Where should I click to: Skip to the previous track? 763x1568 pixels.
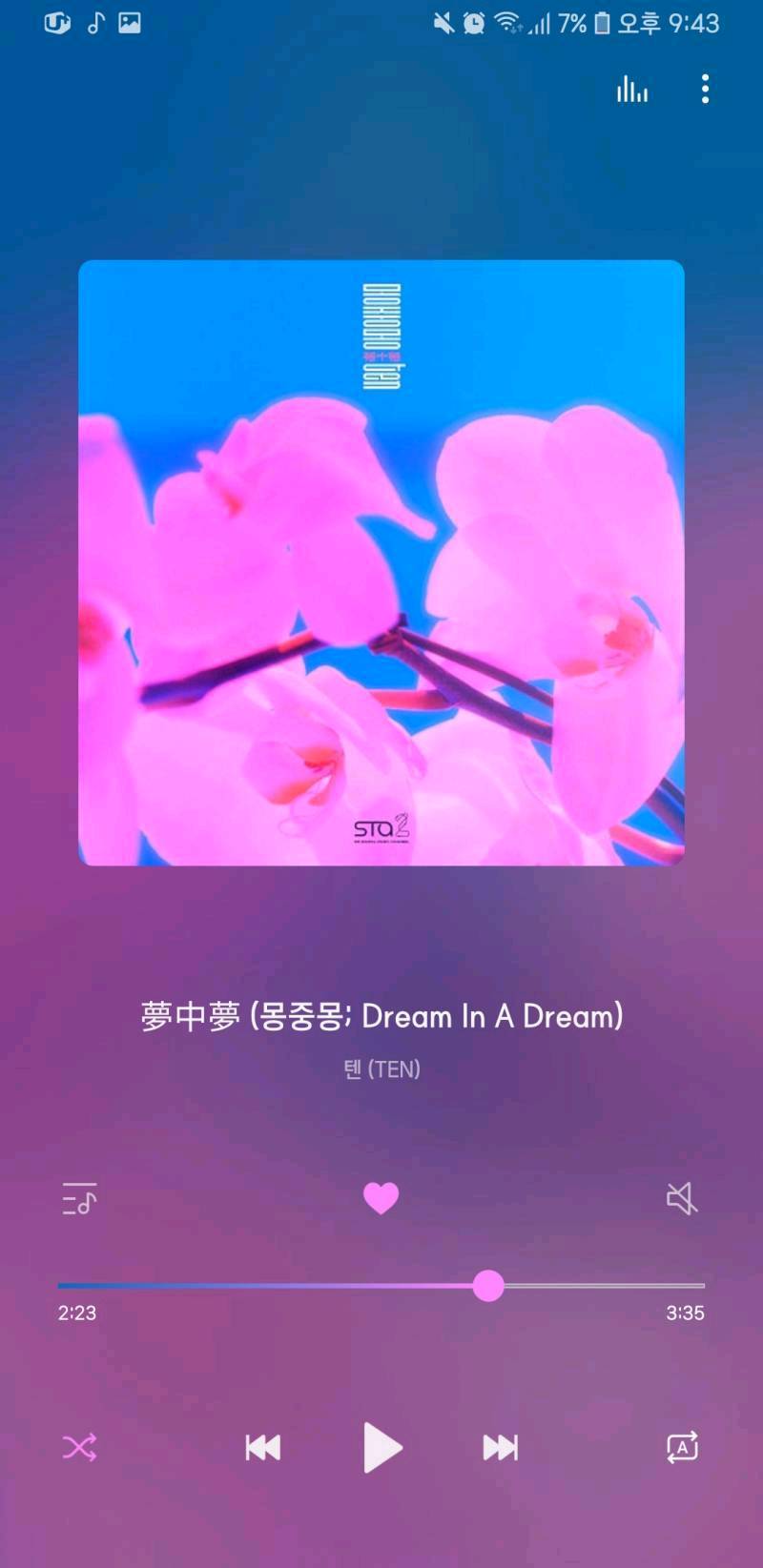262,1448
